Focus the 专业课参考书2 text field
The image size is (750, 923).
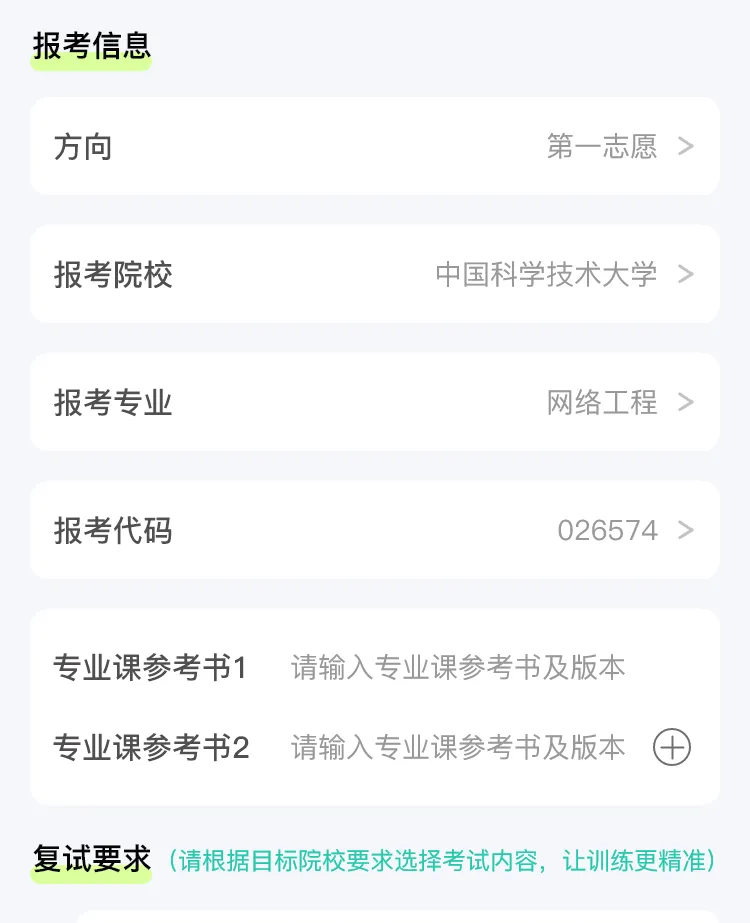(458, 747)
